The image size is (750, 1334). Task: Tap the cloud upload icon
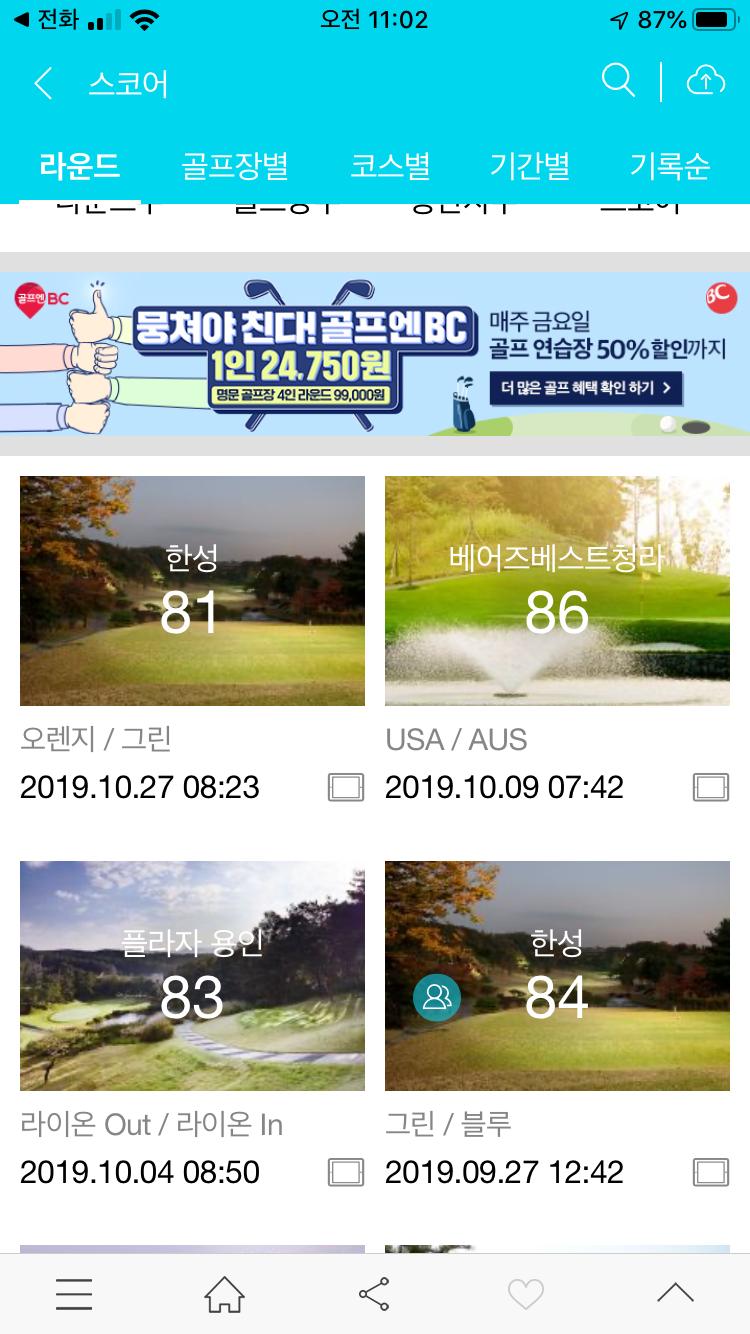[x=705, y=82]
